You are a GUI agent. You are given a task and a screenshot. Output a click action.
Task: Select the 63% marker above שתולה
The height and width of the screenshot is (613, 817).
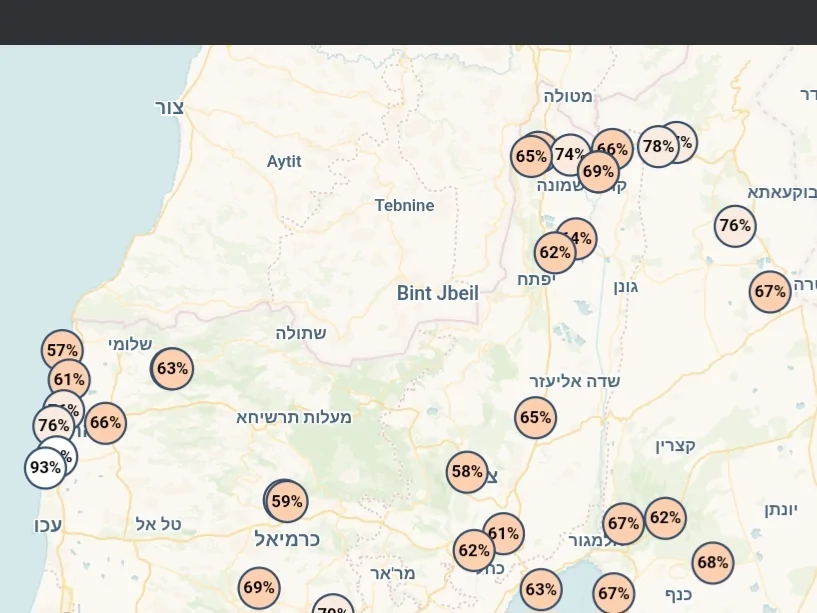tap(173, 369)
